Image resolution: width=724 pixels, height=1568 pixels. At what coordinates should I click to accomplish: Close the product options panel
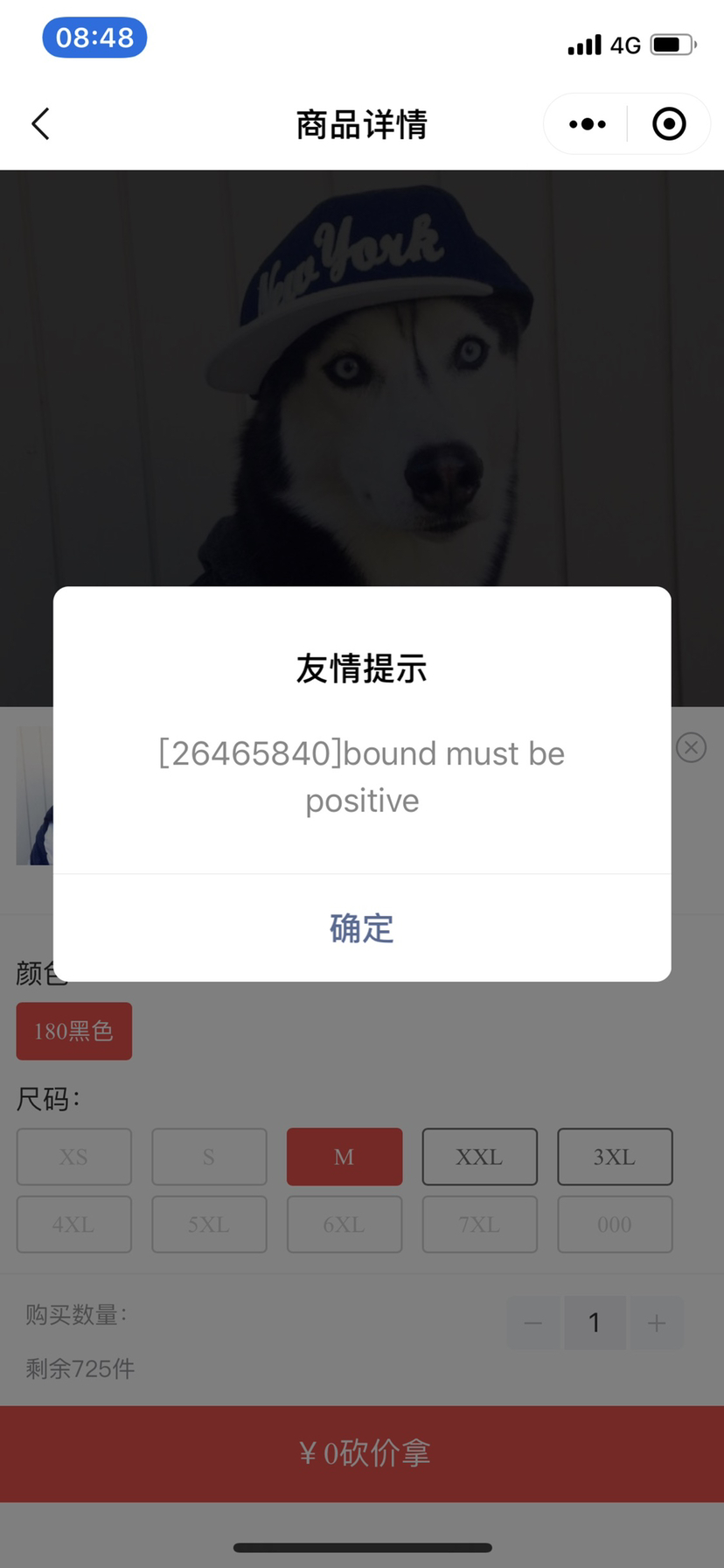pos(691,747)
